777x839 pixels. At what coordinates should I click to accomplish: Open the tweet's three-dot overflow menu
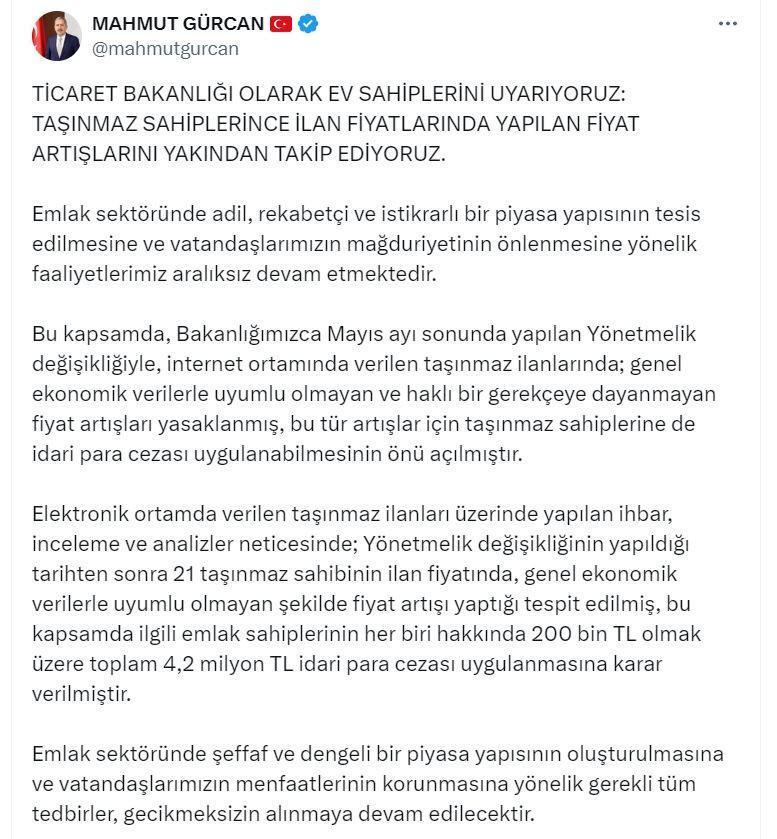tap(727, 24)
